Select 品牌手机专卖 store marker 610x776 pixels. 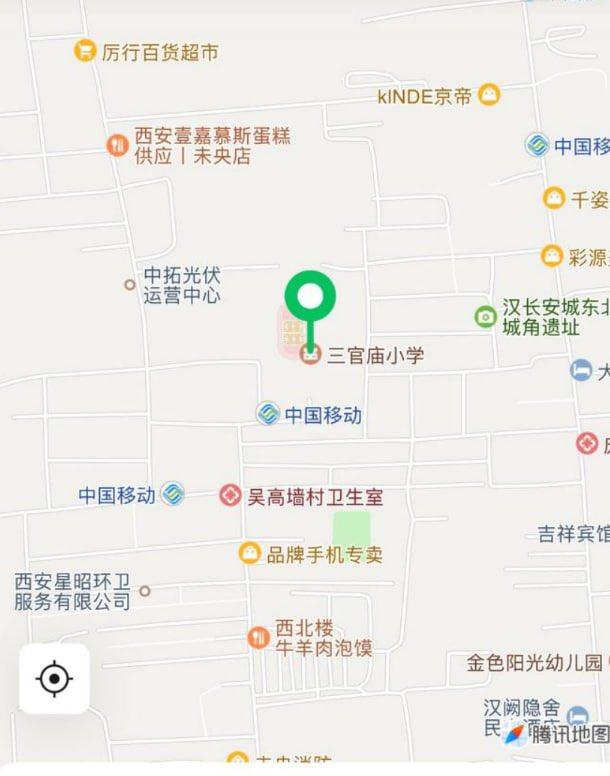pyautogui.click(x=249, y=553)
